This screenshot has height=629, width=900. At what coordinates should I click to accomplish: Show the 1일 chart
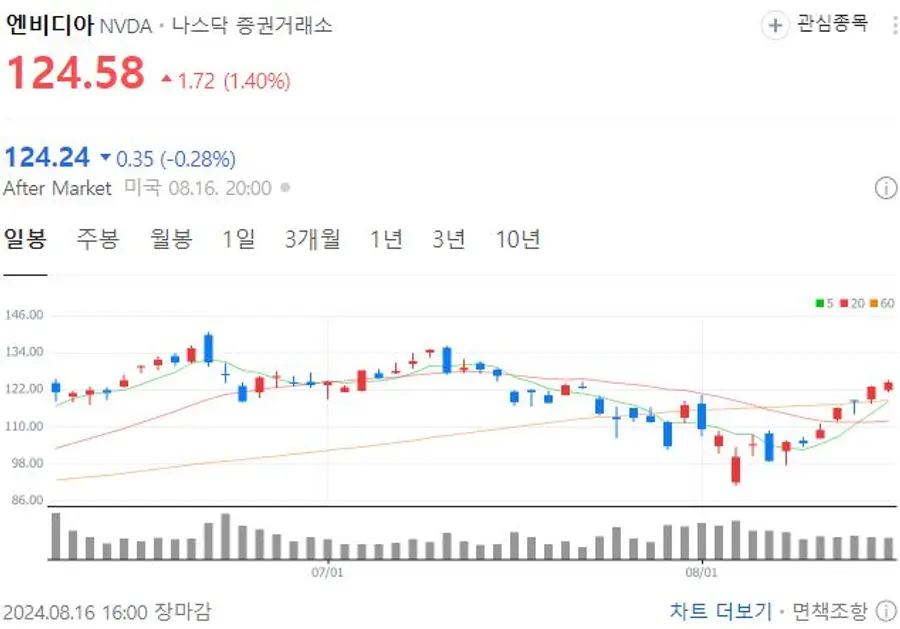tap(238, 239)
